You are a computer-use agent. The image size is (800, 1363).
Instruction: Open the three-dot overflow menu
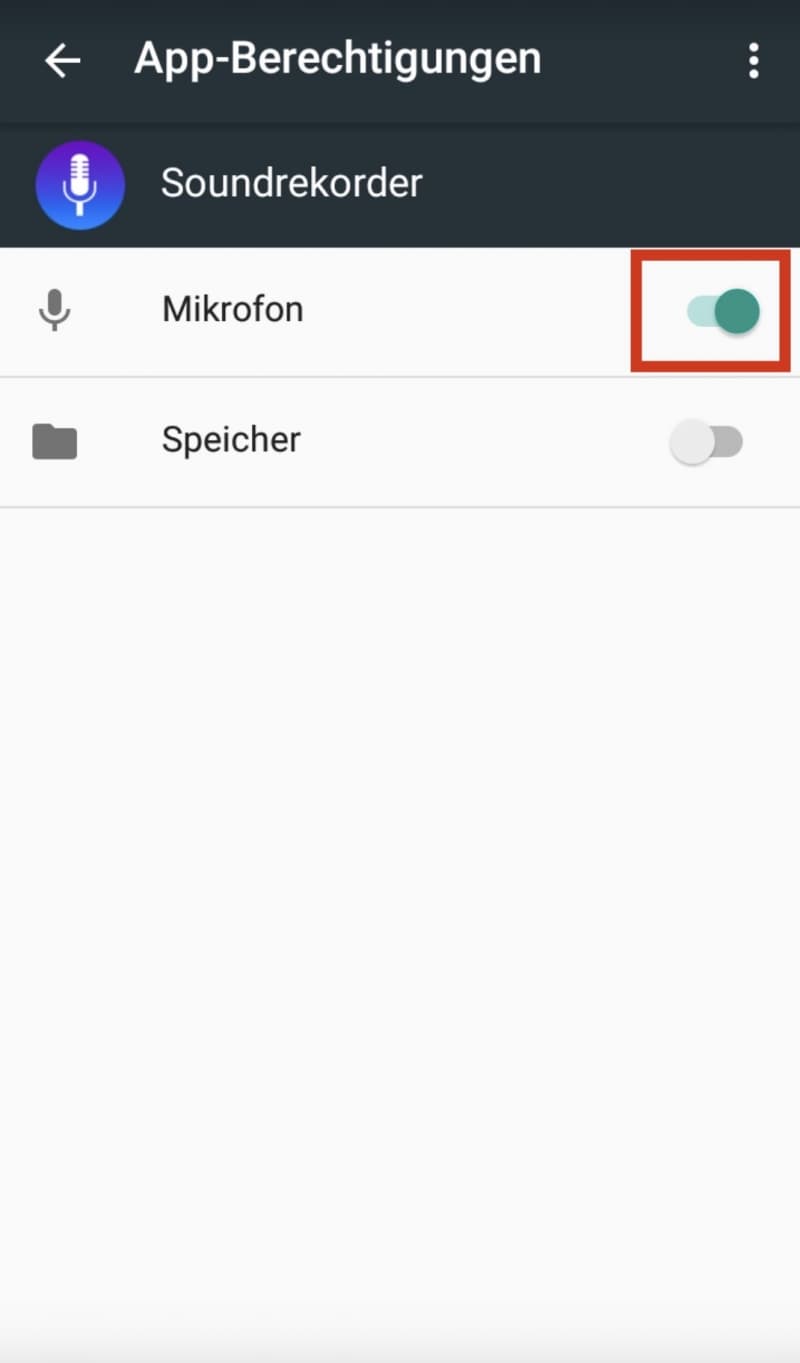click(753, 61)
